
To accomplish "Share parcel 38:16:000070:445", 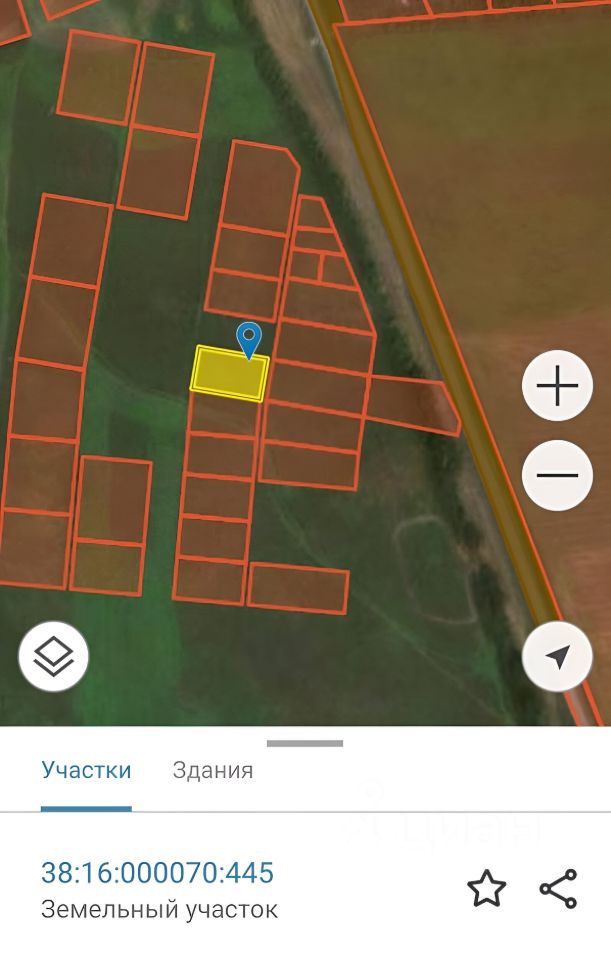I will click(x=558, y=889).
